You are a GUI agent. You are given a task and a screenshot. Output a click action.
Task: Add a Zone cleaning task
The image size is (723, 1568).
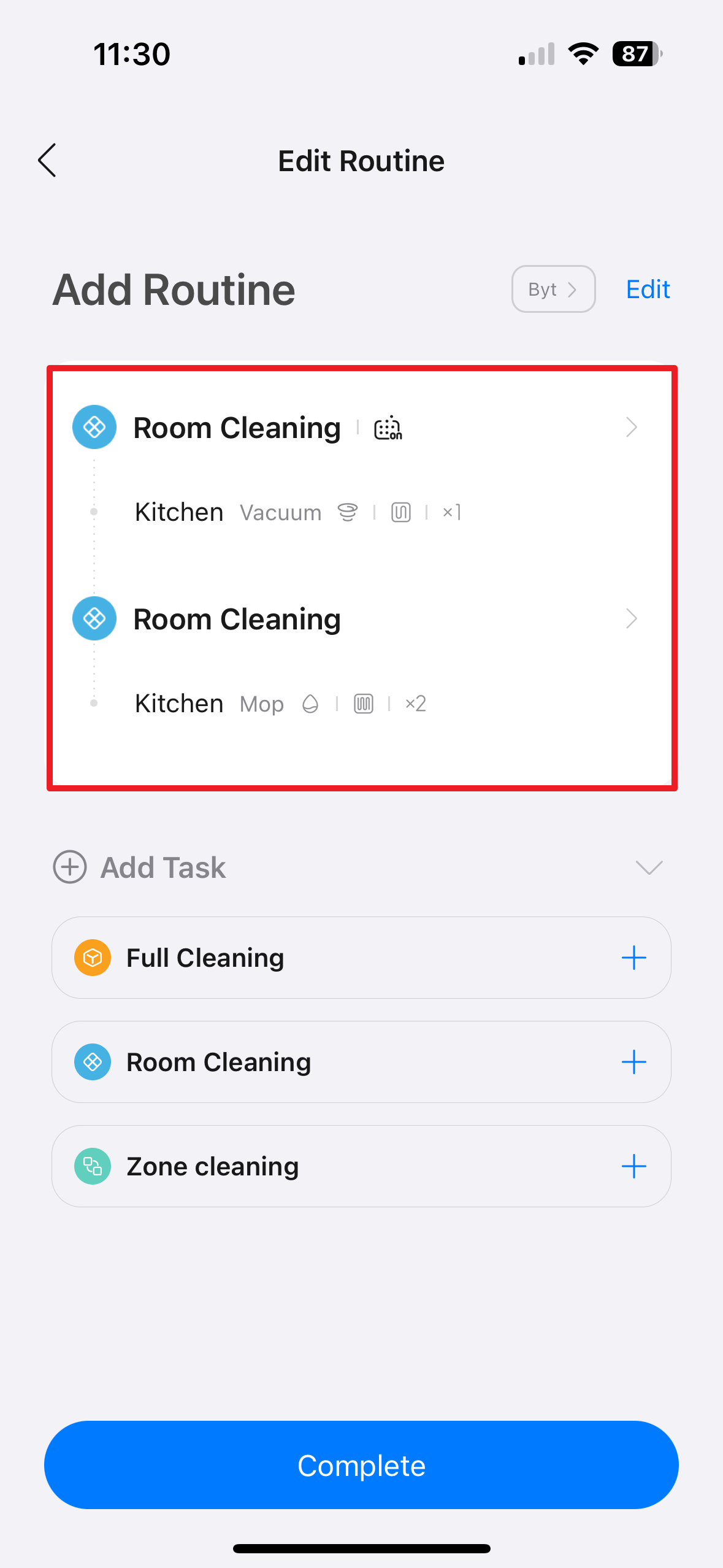633,1166
